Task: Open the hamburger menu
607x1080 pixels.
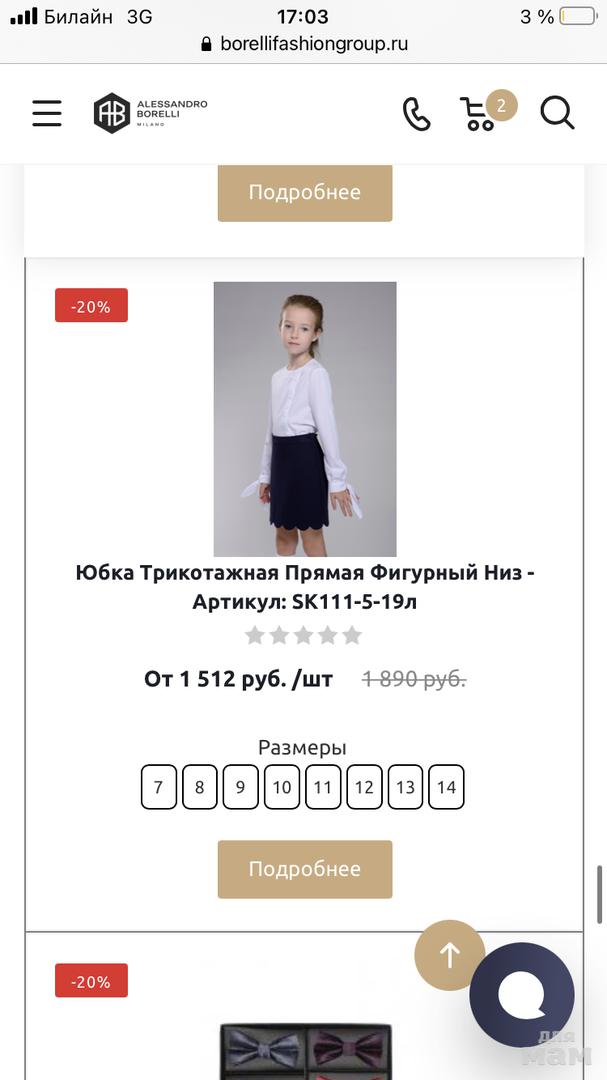Action: pos(47,113)
